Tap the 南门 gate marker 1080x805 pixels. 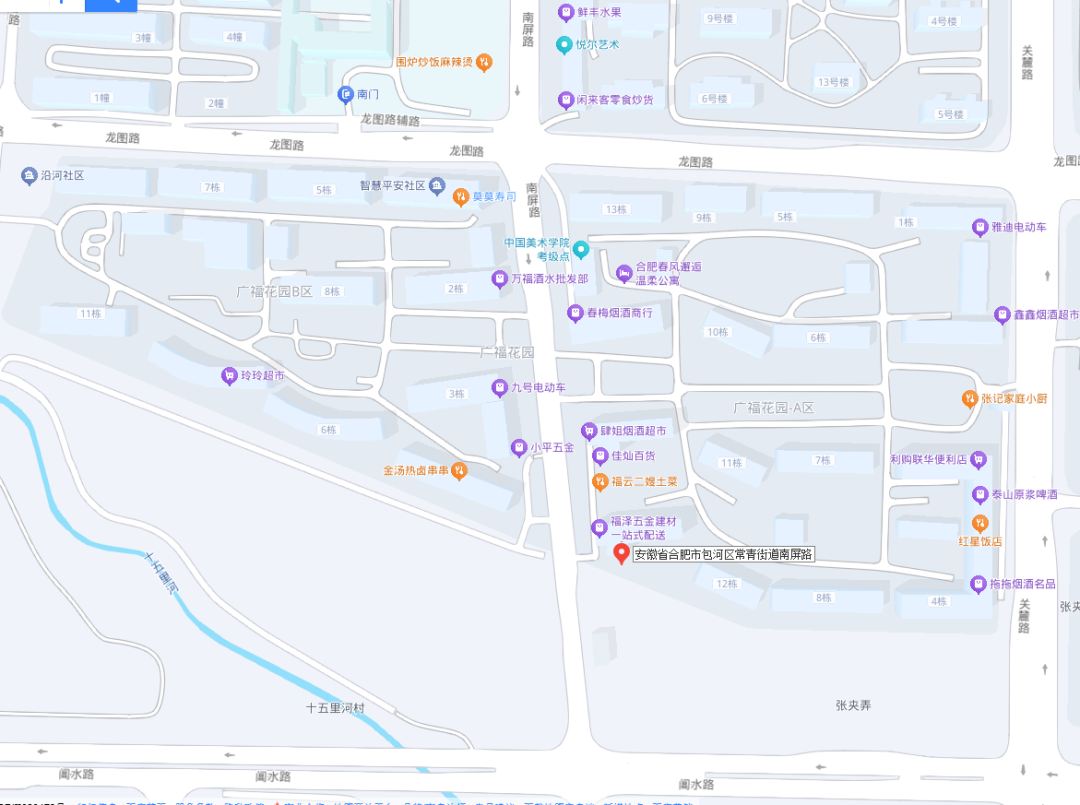tap(345, 94)
